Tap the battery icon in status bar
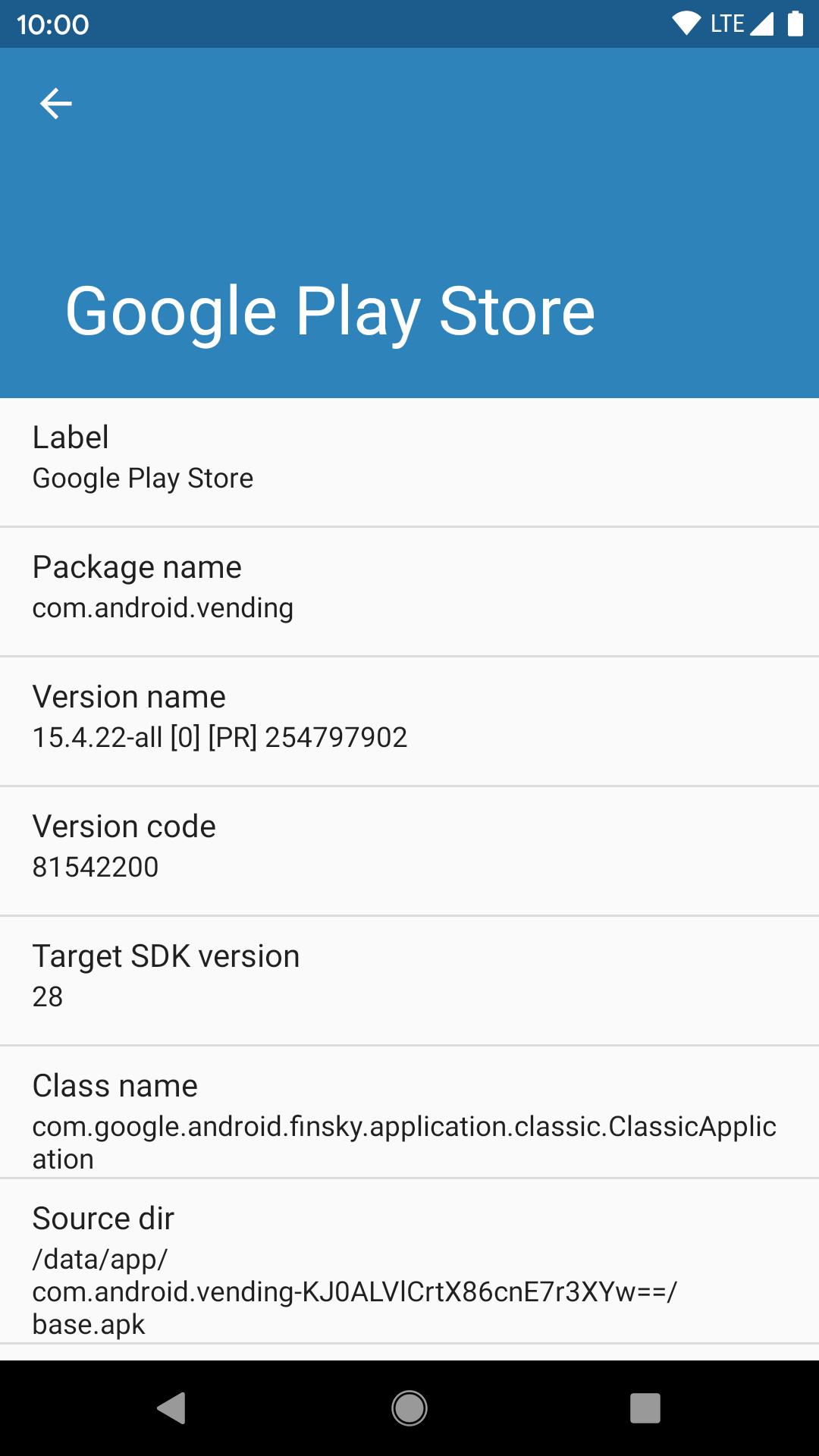Viewport: 819px width, 1456px height. pos(795,23)
